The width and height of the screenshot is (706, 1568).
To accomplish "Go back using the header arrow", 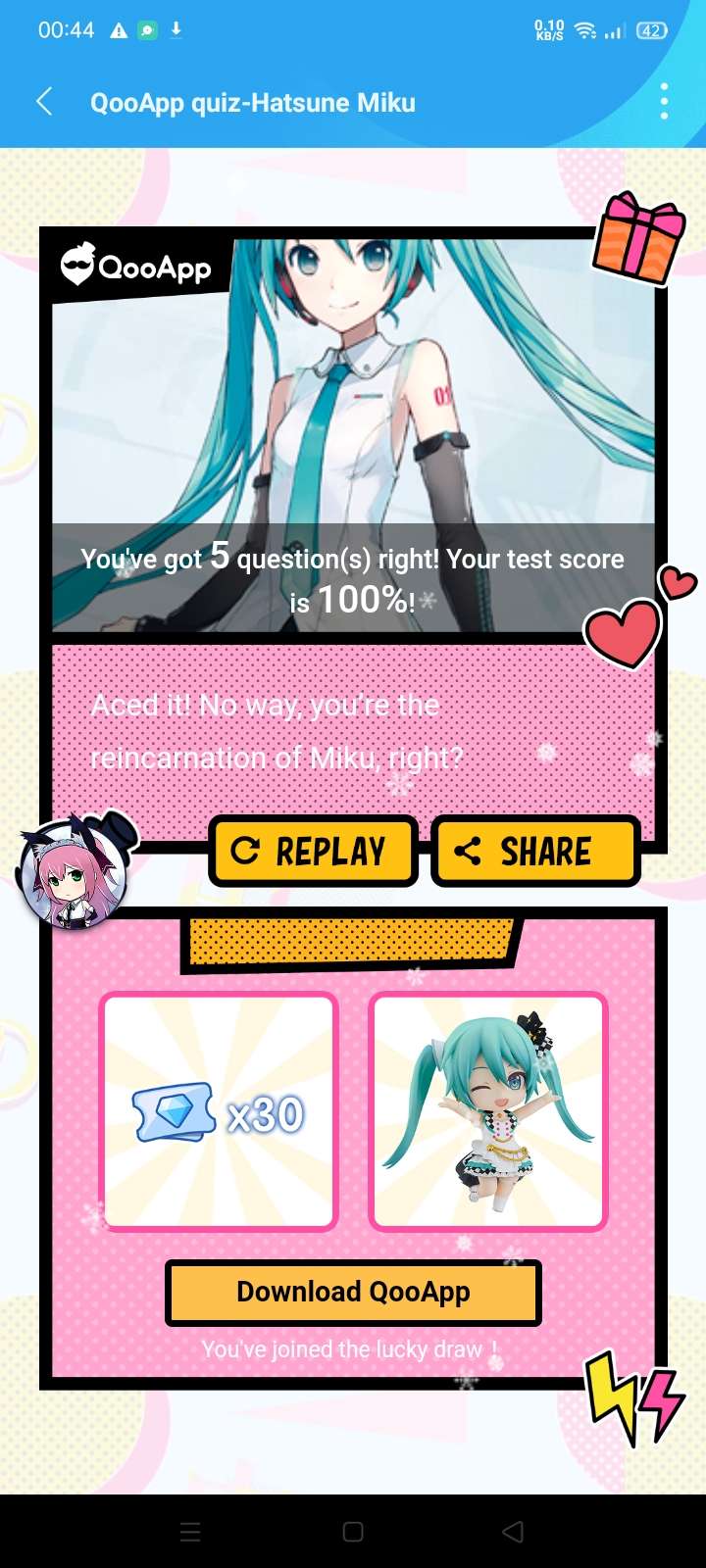I will pyautogui.click(x=44, y=102).
